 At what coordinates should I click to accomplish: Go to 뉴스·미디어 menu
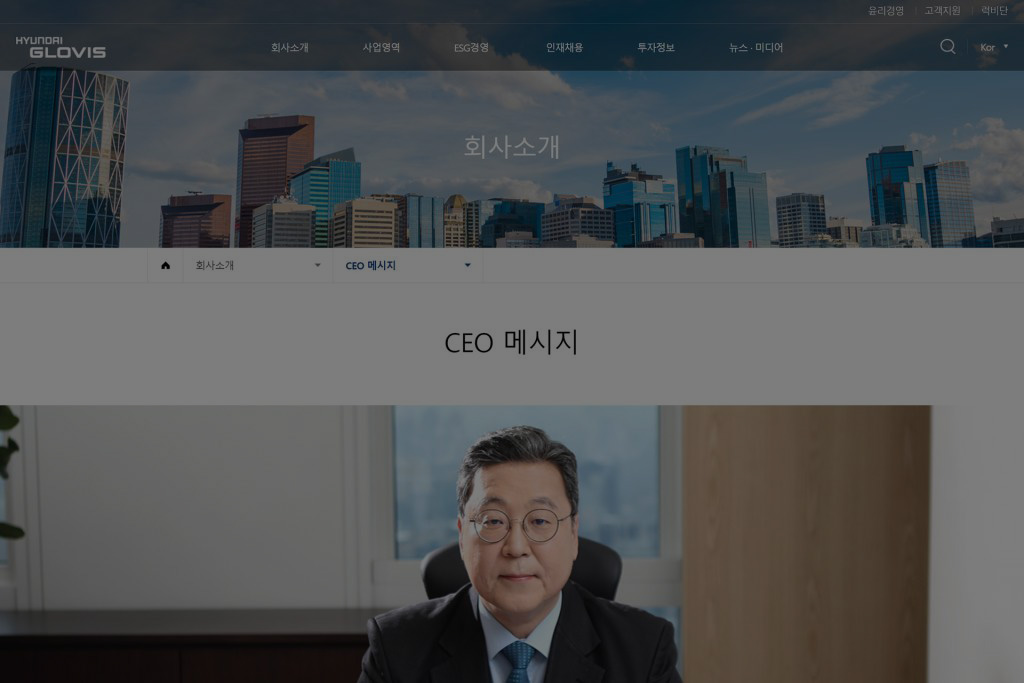click(756, 47)
